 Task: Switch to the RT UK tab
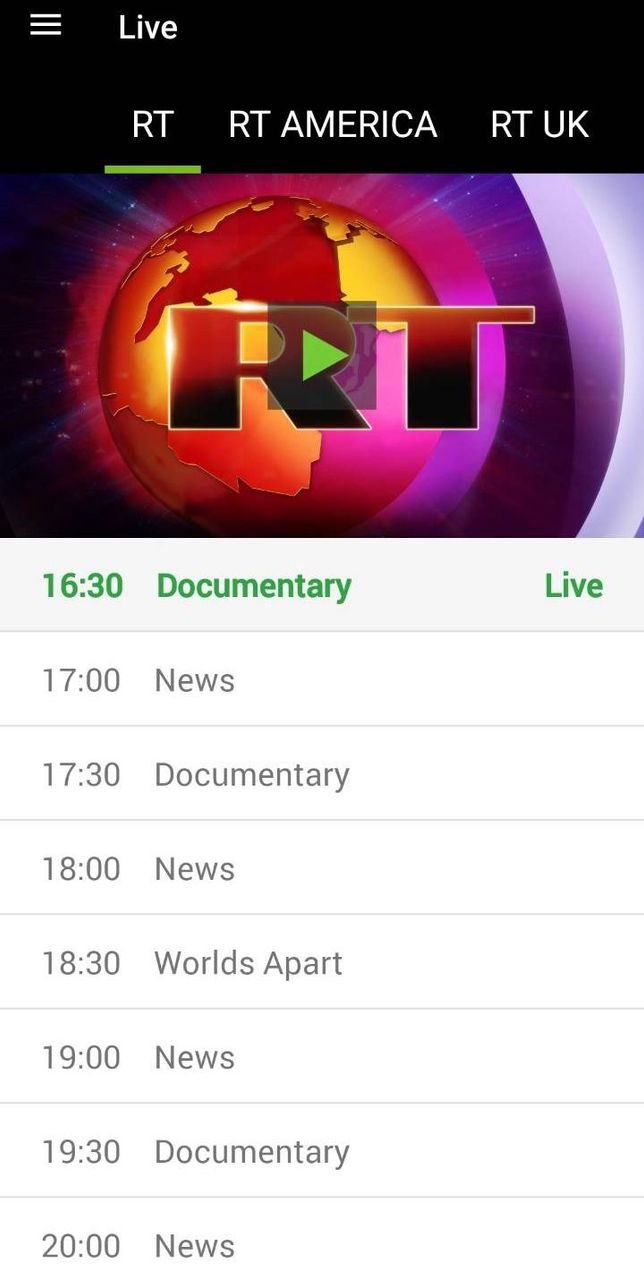(x=539, y=125)
